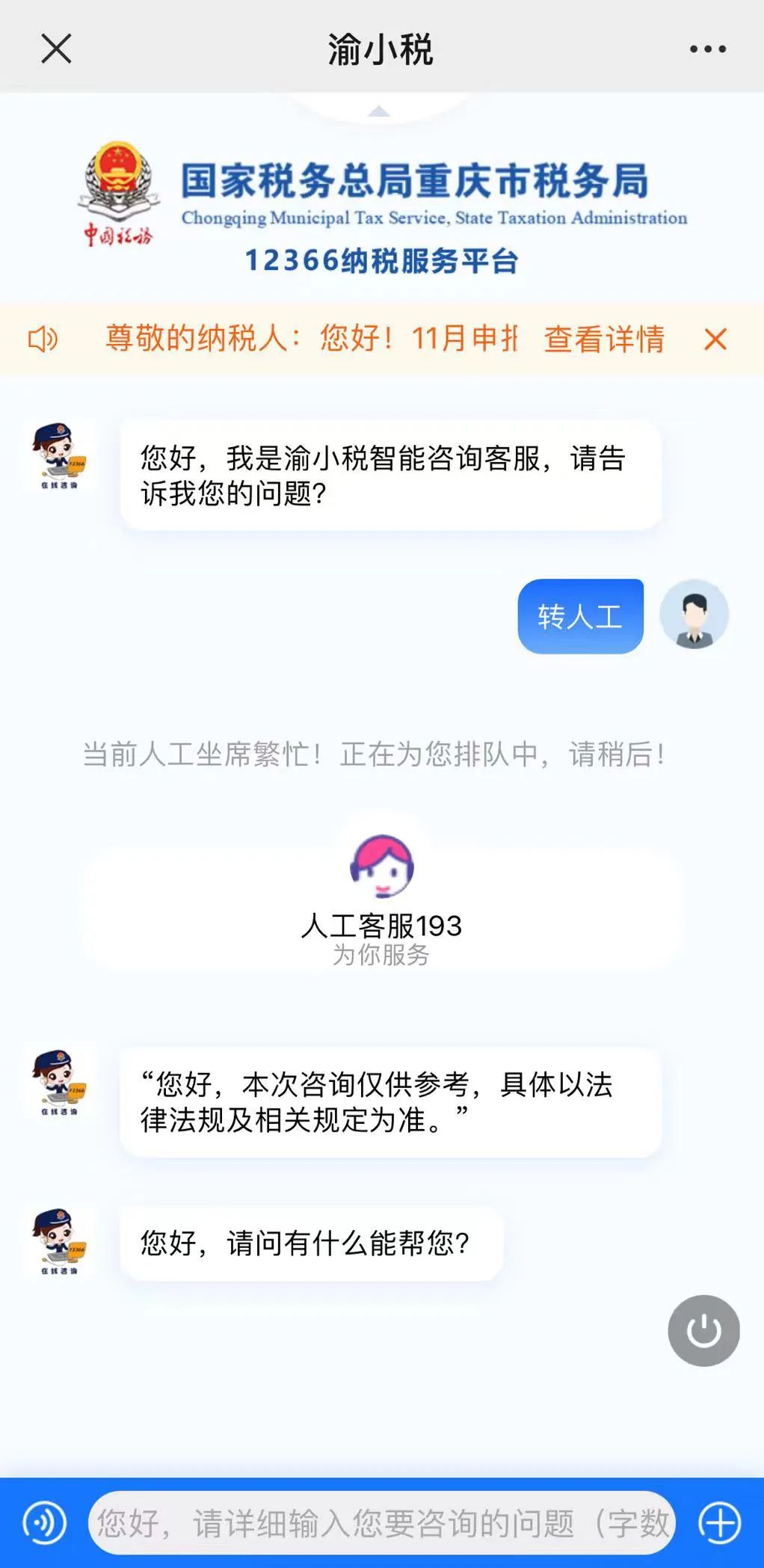Open the three-dot overflow menu
The image size is (764, 1568).
(x=707, y=49)
